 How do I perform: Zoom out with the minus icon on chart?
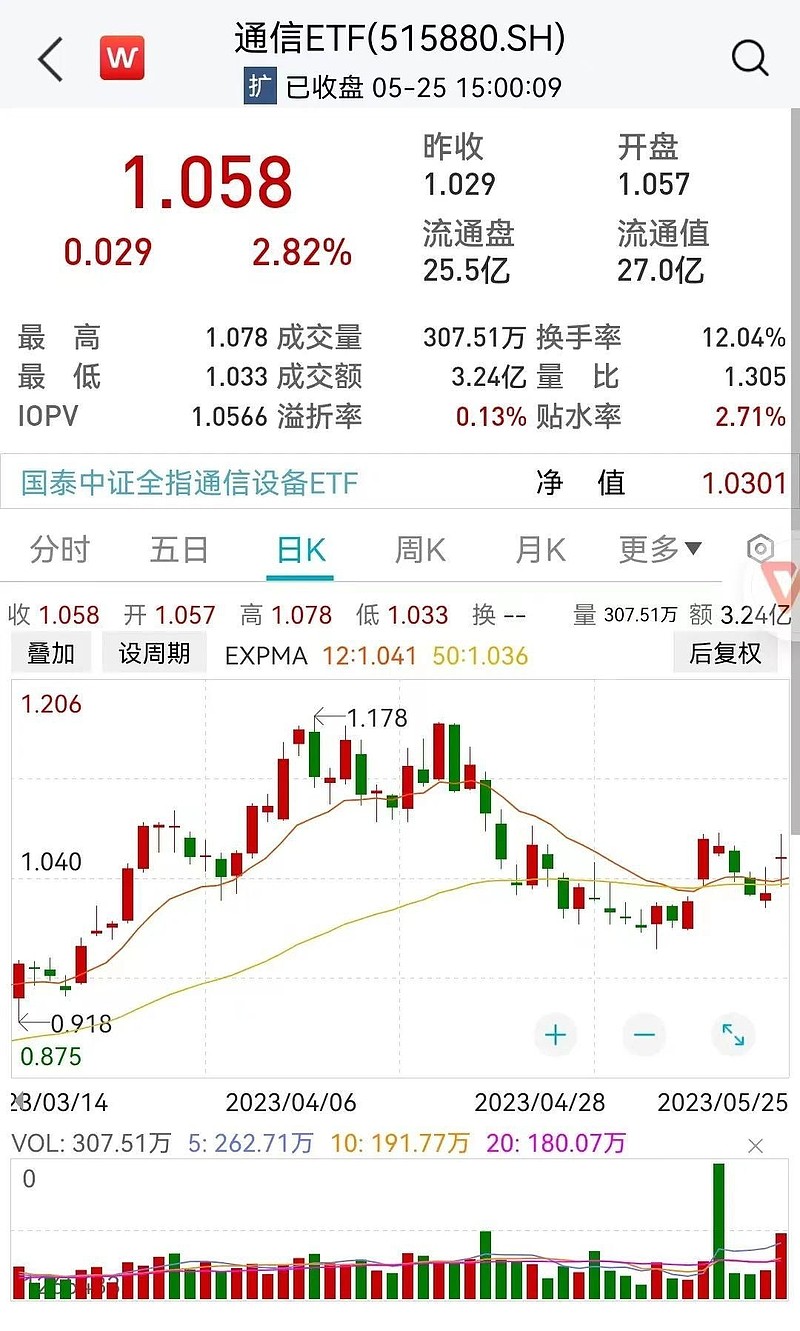644,1035
